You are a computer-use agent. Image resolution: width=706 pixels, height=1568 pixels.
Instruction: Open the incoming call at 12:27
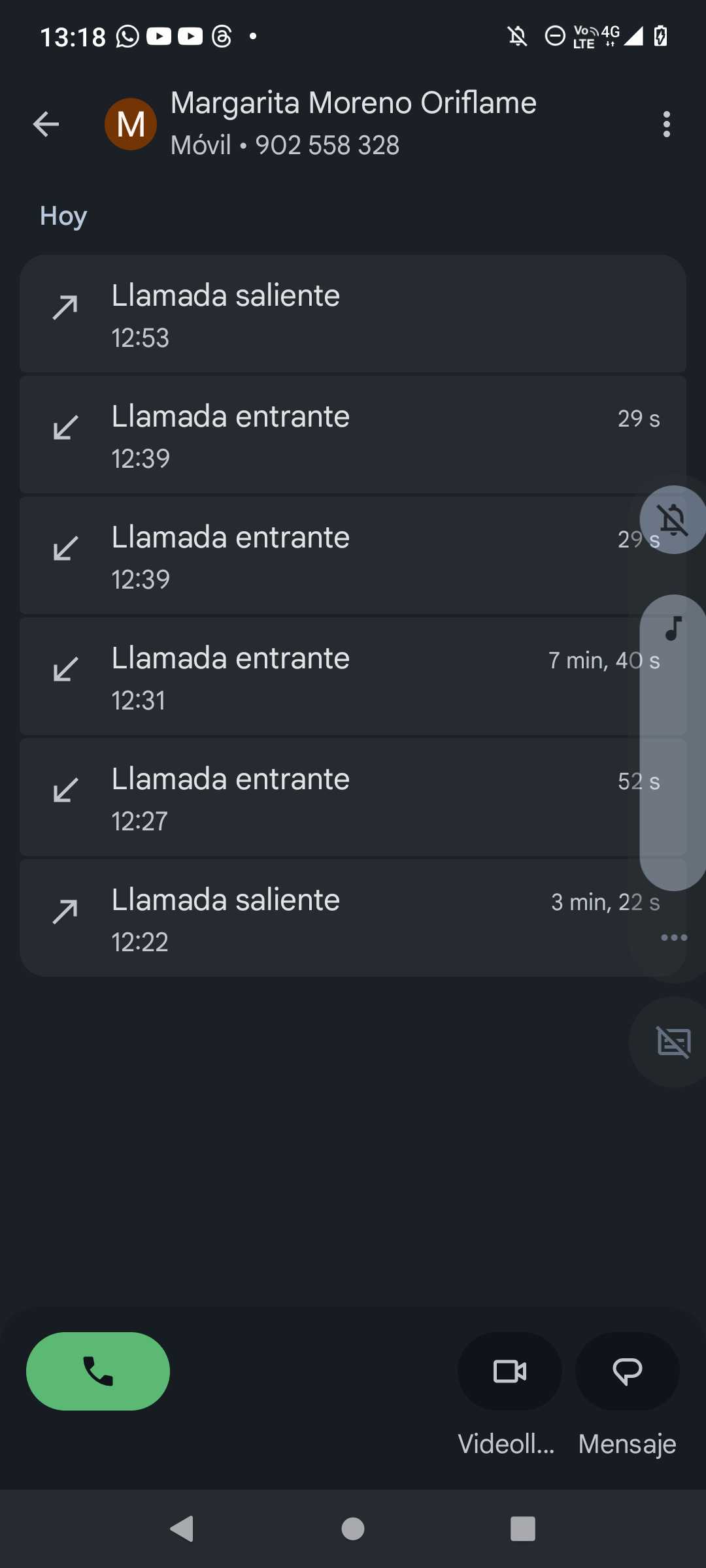[x=327, y=798]
